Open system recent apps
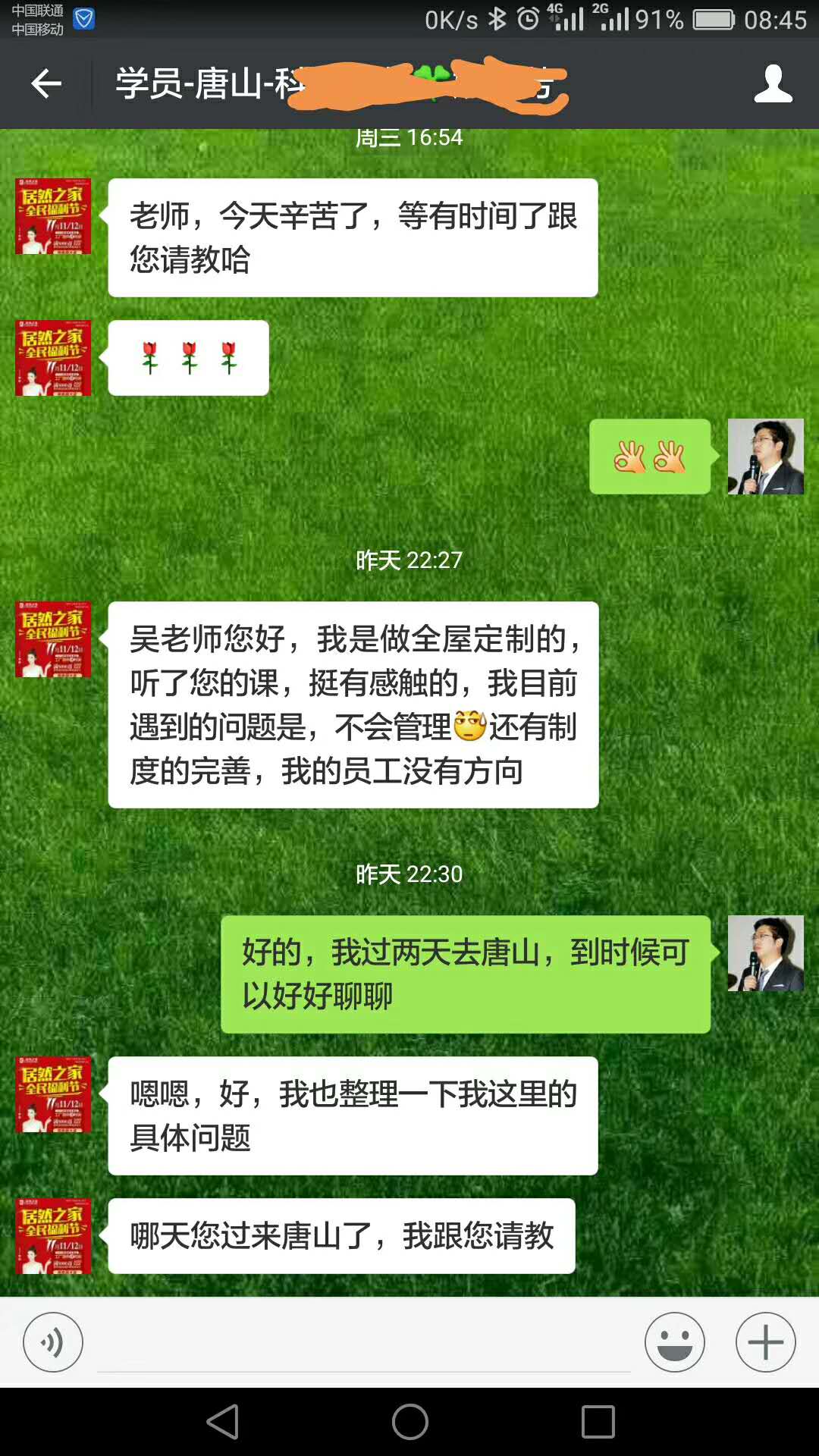The image size is (819, 1456). 598,1422
